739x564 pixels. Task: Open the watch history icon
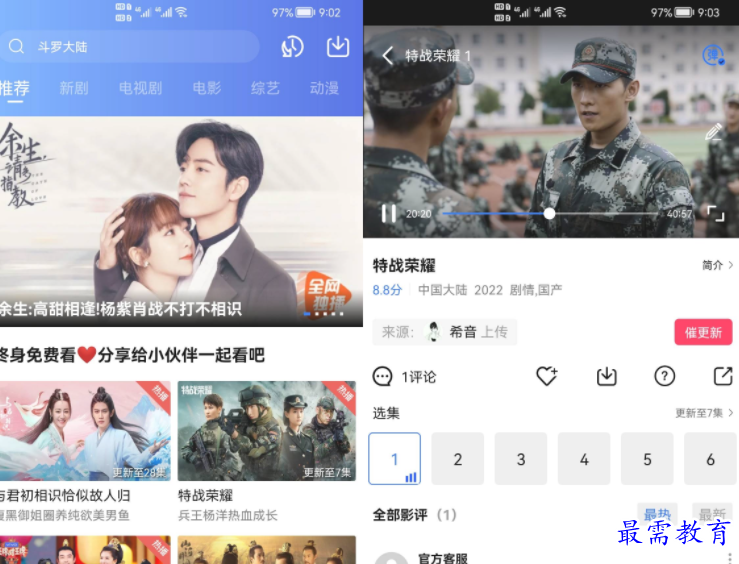pyautogui.click(x=292, y=47)
